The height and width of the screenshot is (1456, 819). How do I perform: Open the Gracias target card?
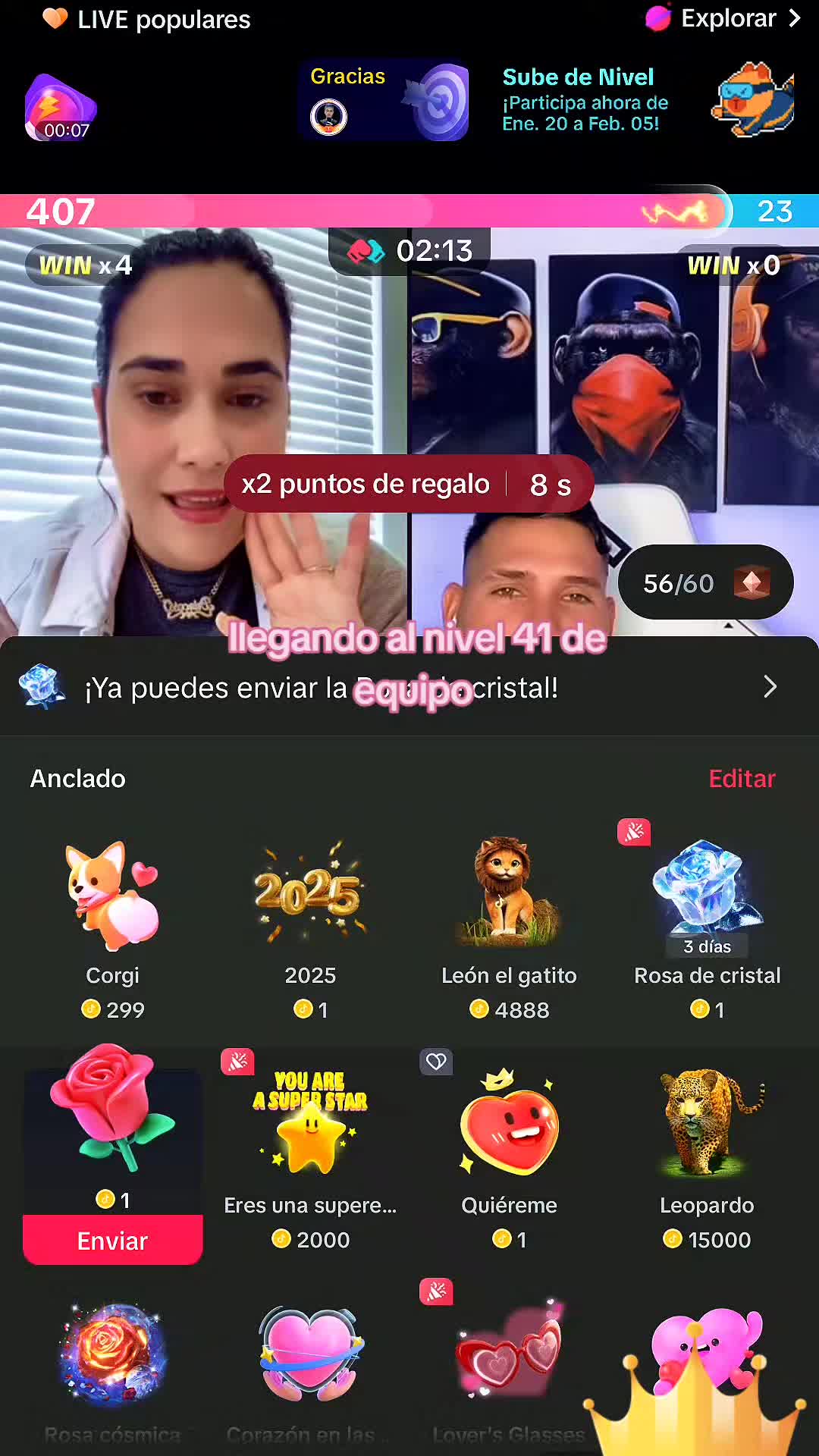[x=384, y=100]
